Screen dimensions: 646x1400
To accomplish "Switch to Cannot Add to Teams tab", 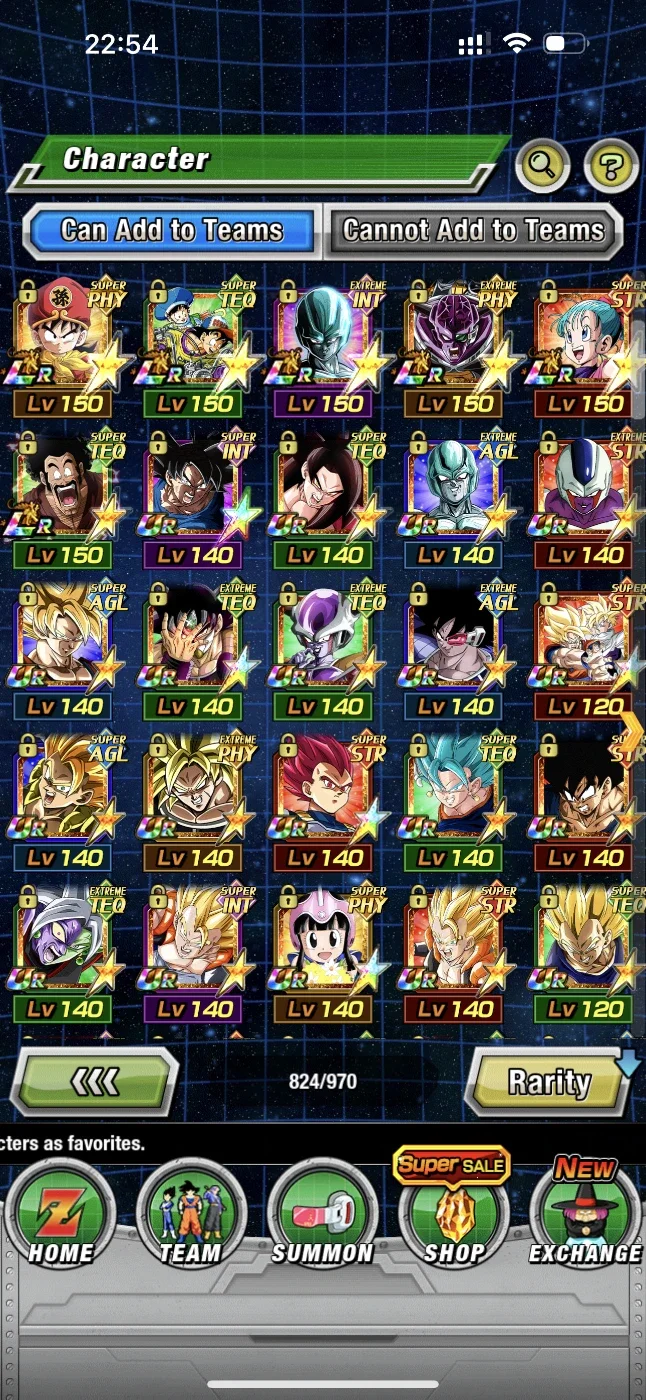I will (x=474, y=231).
